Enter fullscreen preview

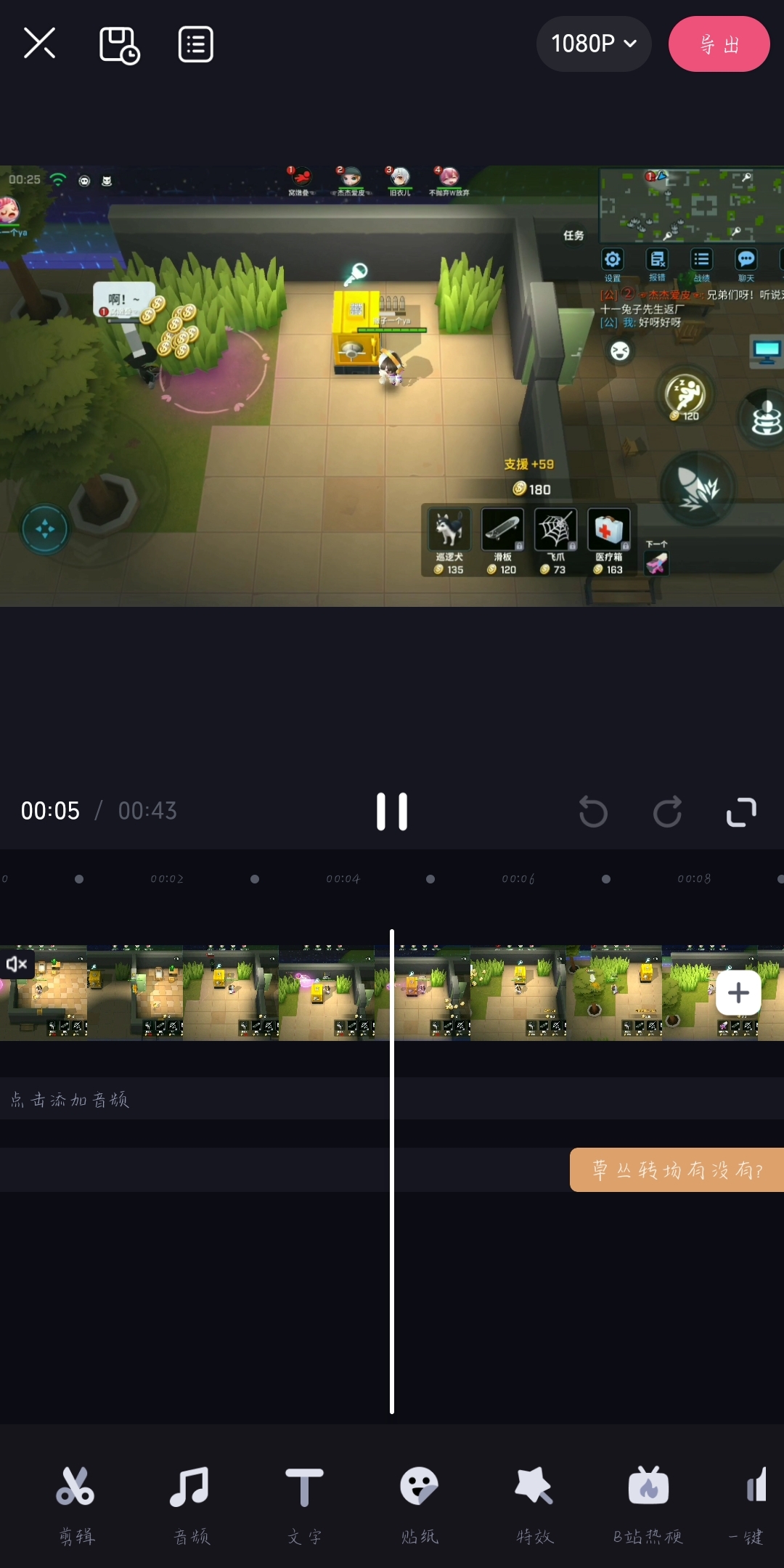click(x=741, y=812)
